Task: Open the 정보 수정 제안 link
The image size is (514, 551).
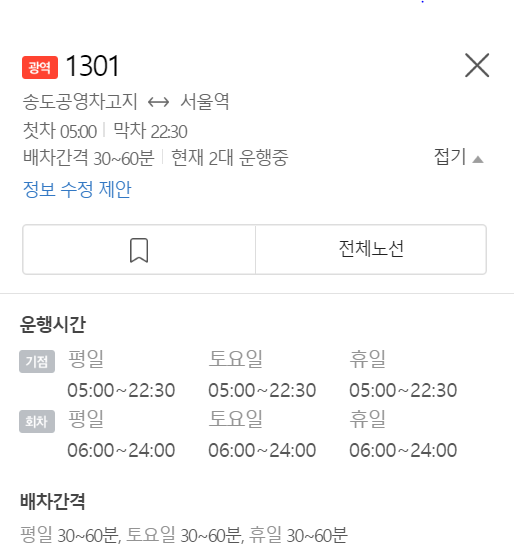Action: click(77, 189)
